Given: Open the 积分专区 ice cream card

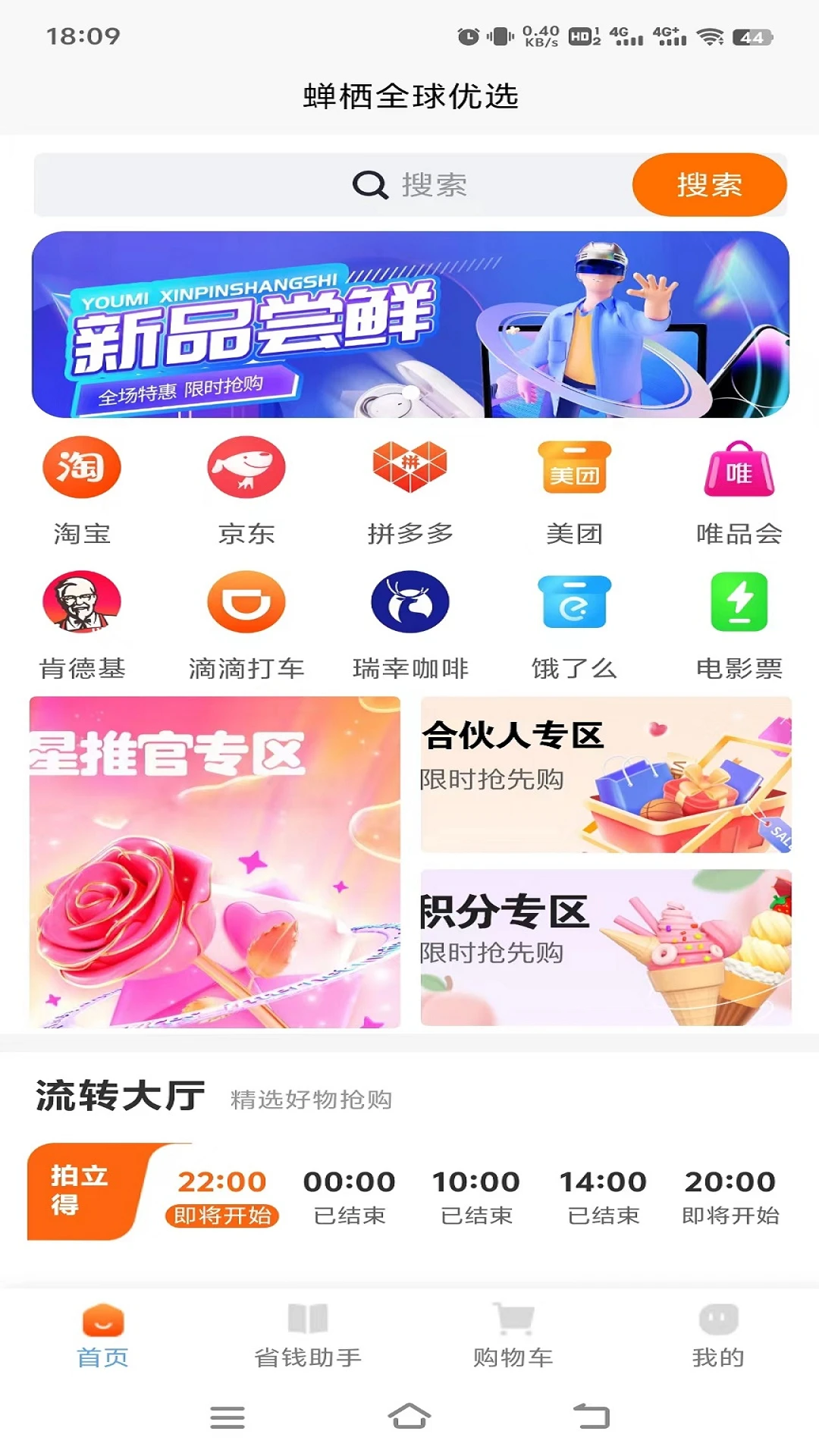Looking at the screenshot, I should [606, 948].
